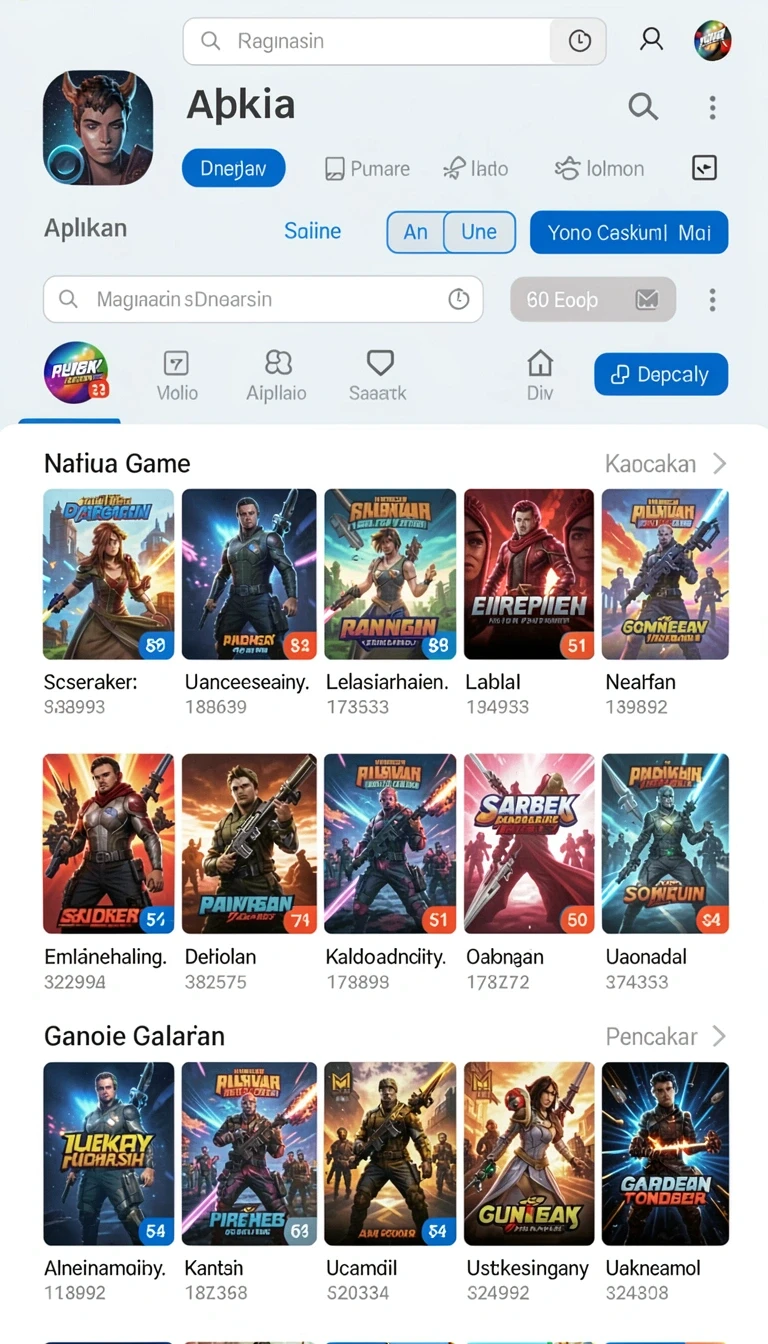This screenshot has width=768, height=1344.
Task: Tap the Raginasin search field at top
Action: [394, 41]
